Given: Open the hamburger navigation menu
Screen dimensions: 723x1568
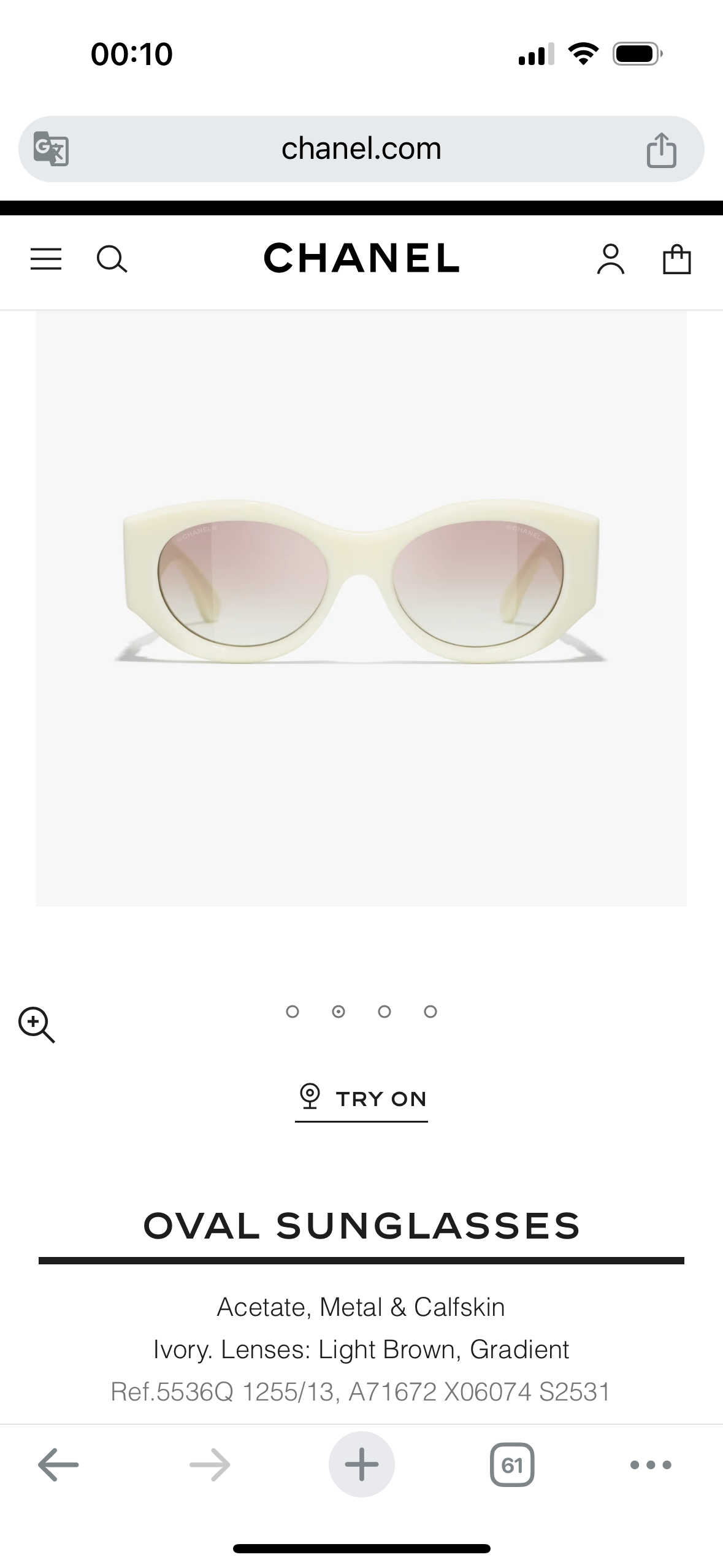Looking at the screenshot, I should pyautogui.click(x=46, y=259).
